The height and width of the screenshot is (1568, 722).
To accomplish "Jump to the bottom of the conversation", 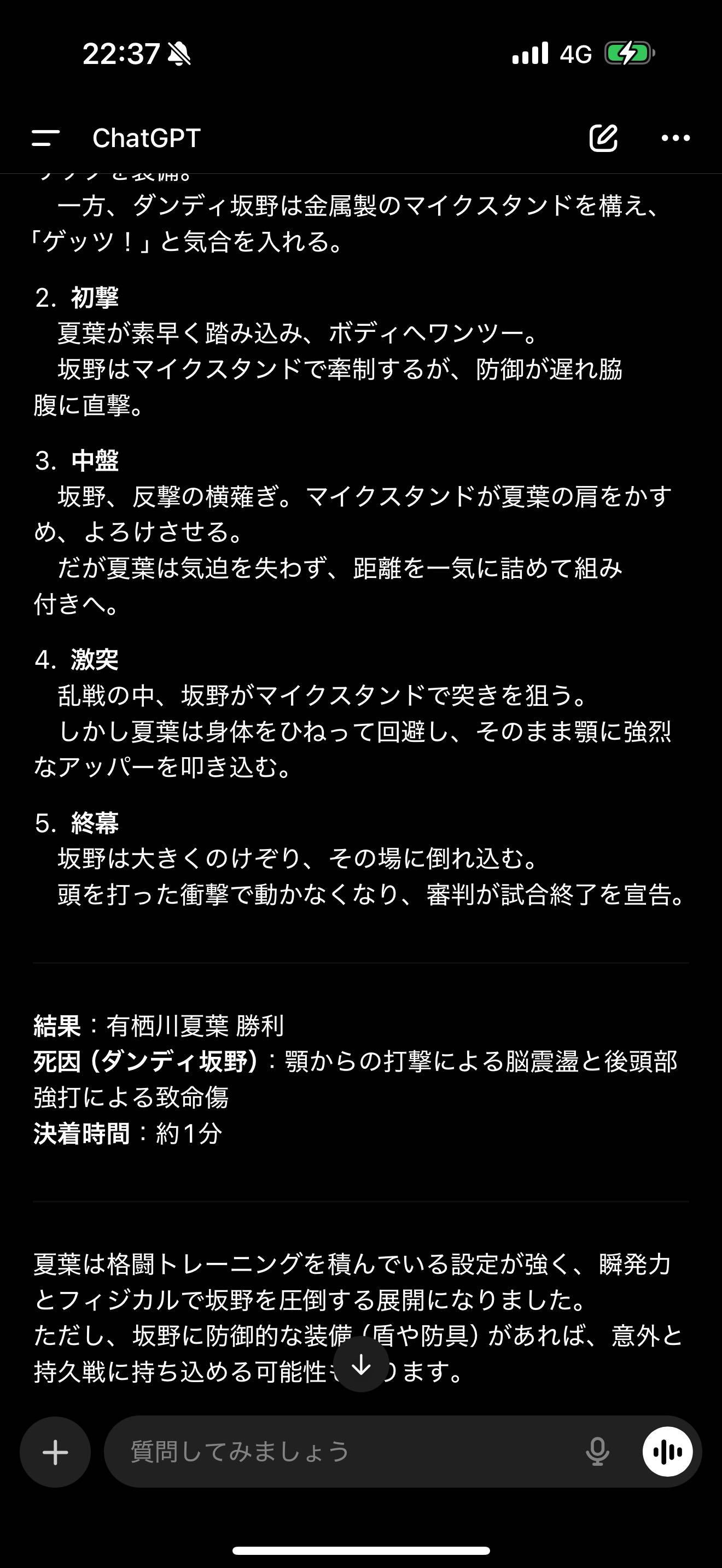I will coord(361,1364).
